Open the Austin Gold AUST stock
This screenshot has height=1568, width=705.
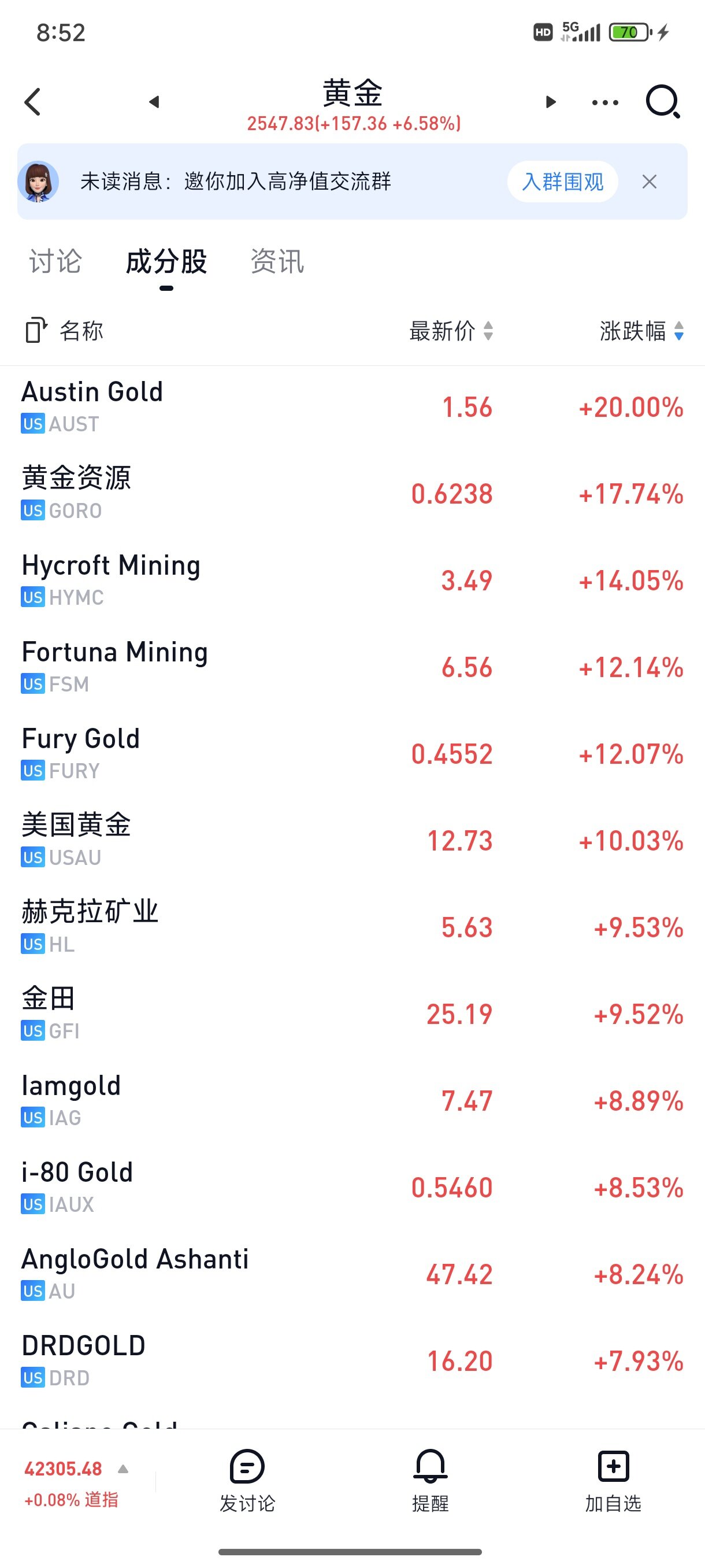[352, 406]
